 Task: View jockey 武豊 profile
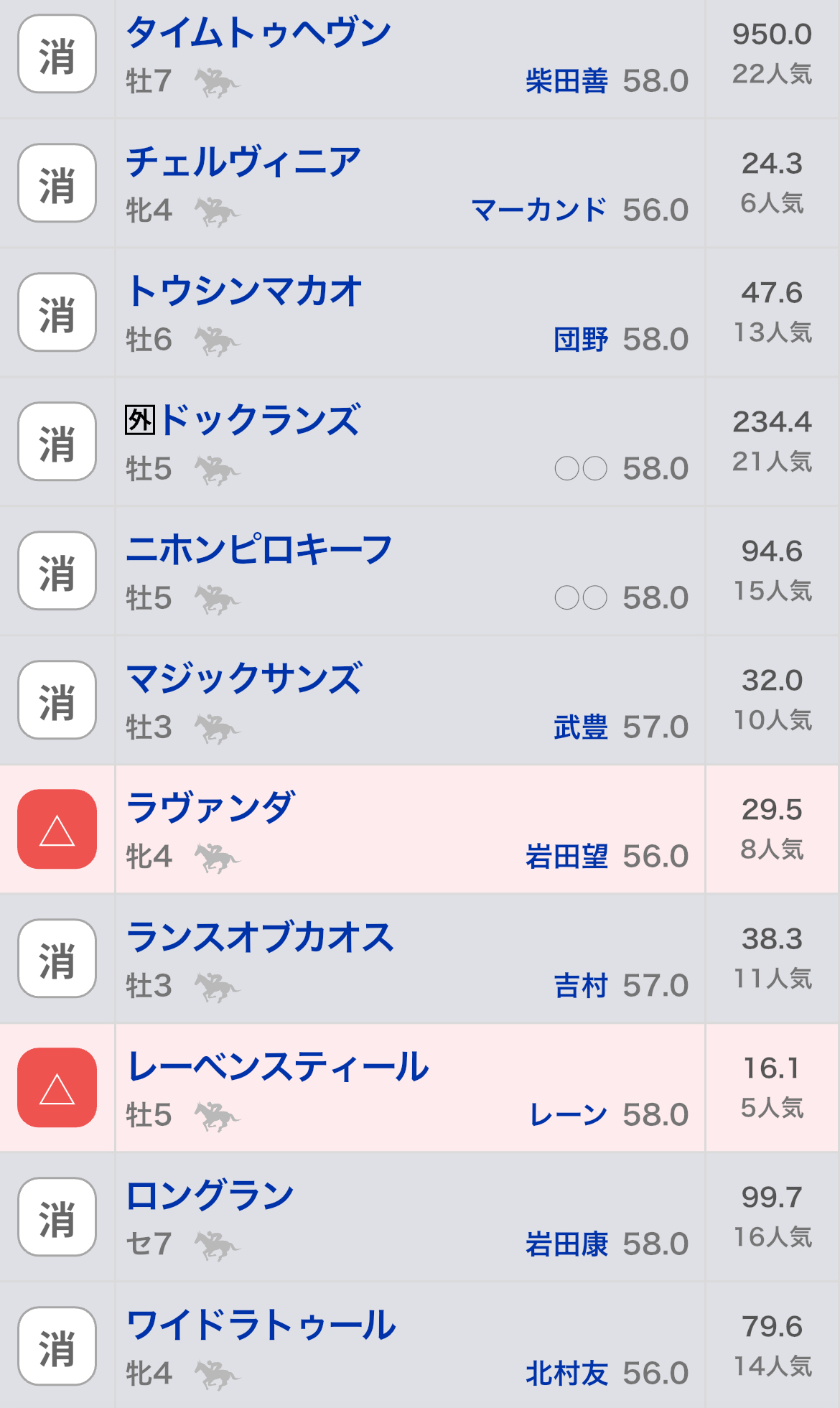580,727
